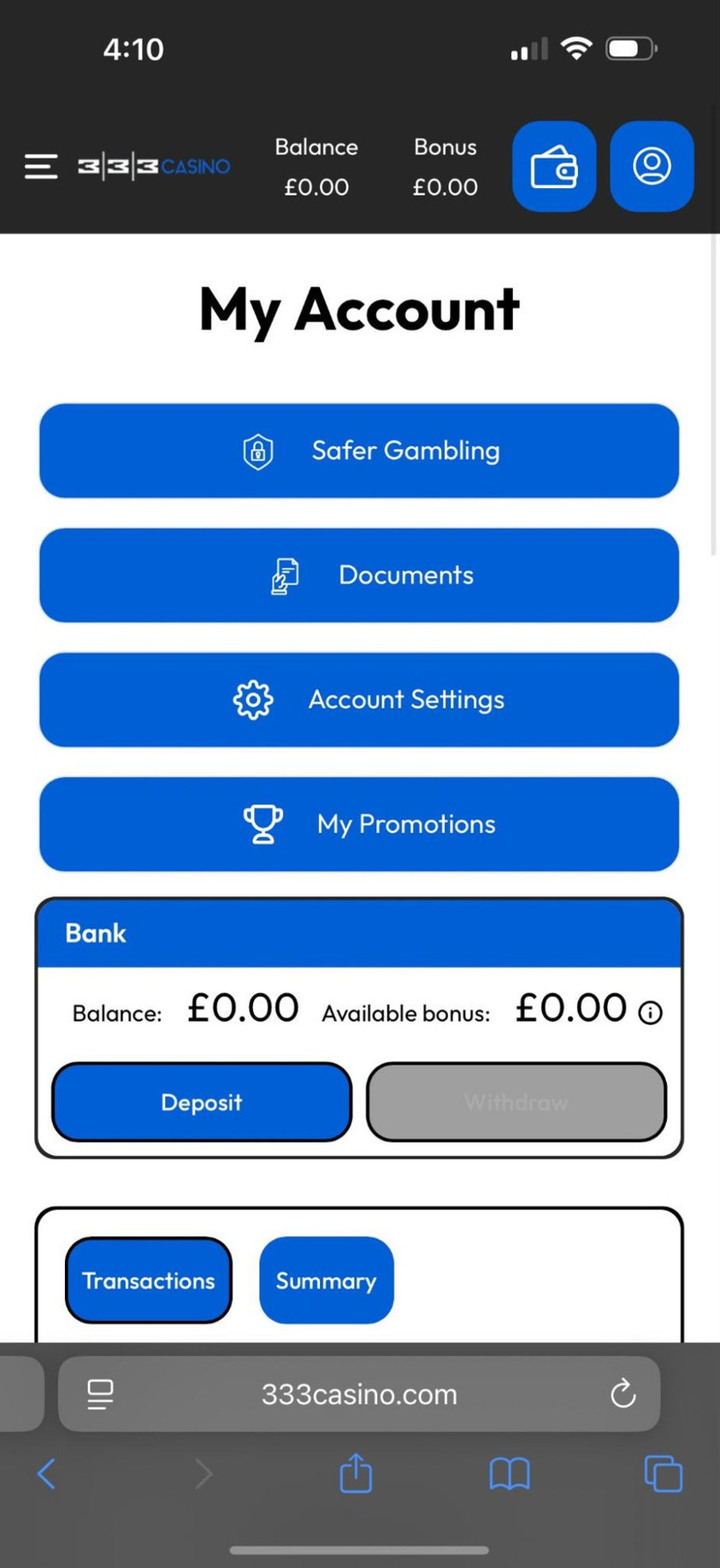Tap the greyed-out Withdraw button

(x=516, y=1102)
